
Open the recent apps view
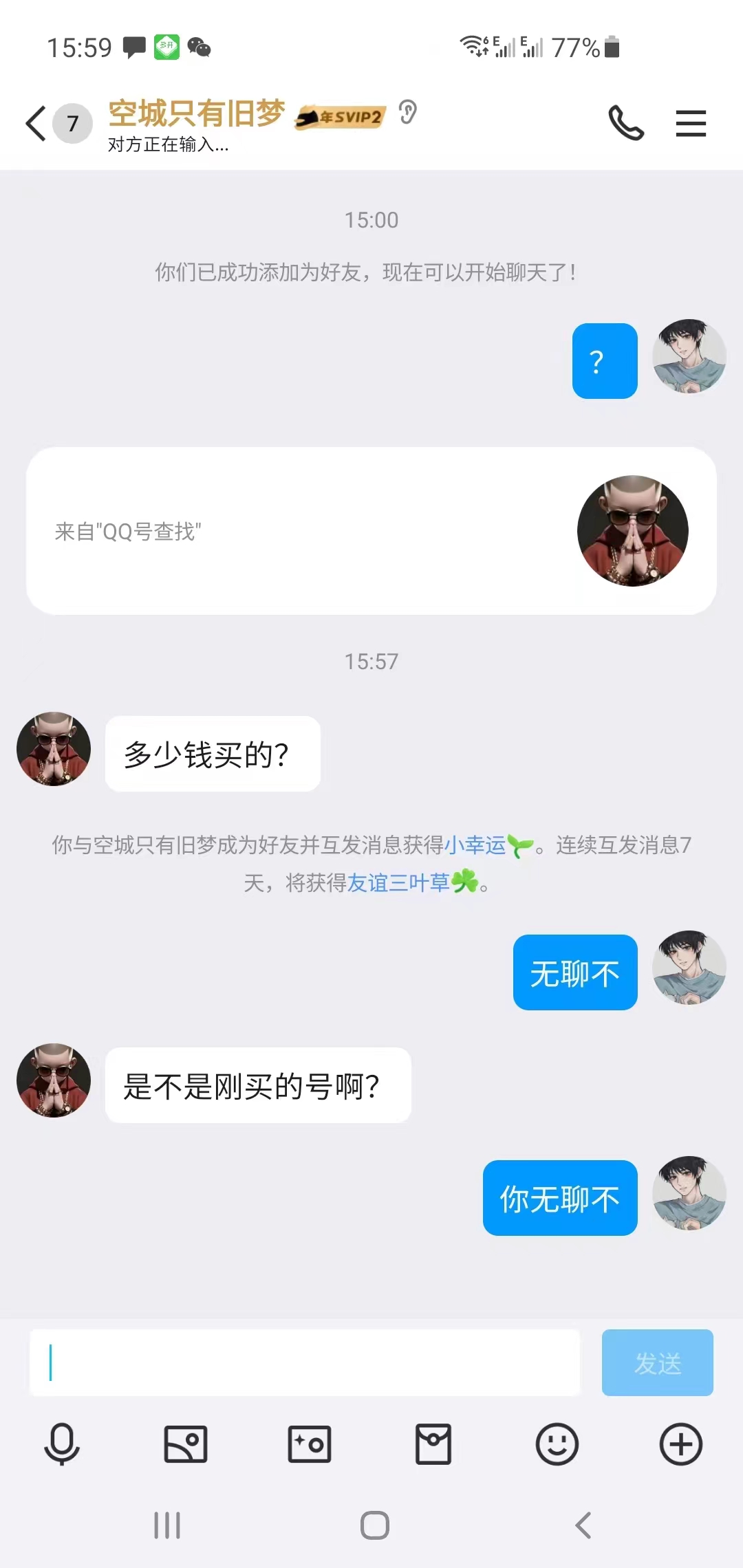pos(167,1525)
